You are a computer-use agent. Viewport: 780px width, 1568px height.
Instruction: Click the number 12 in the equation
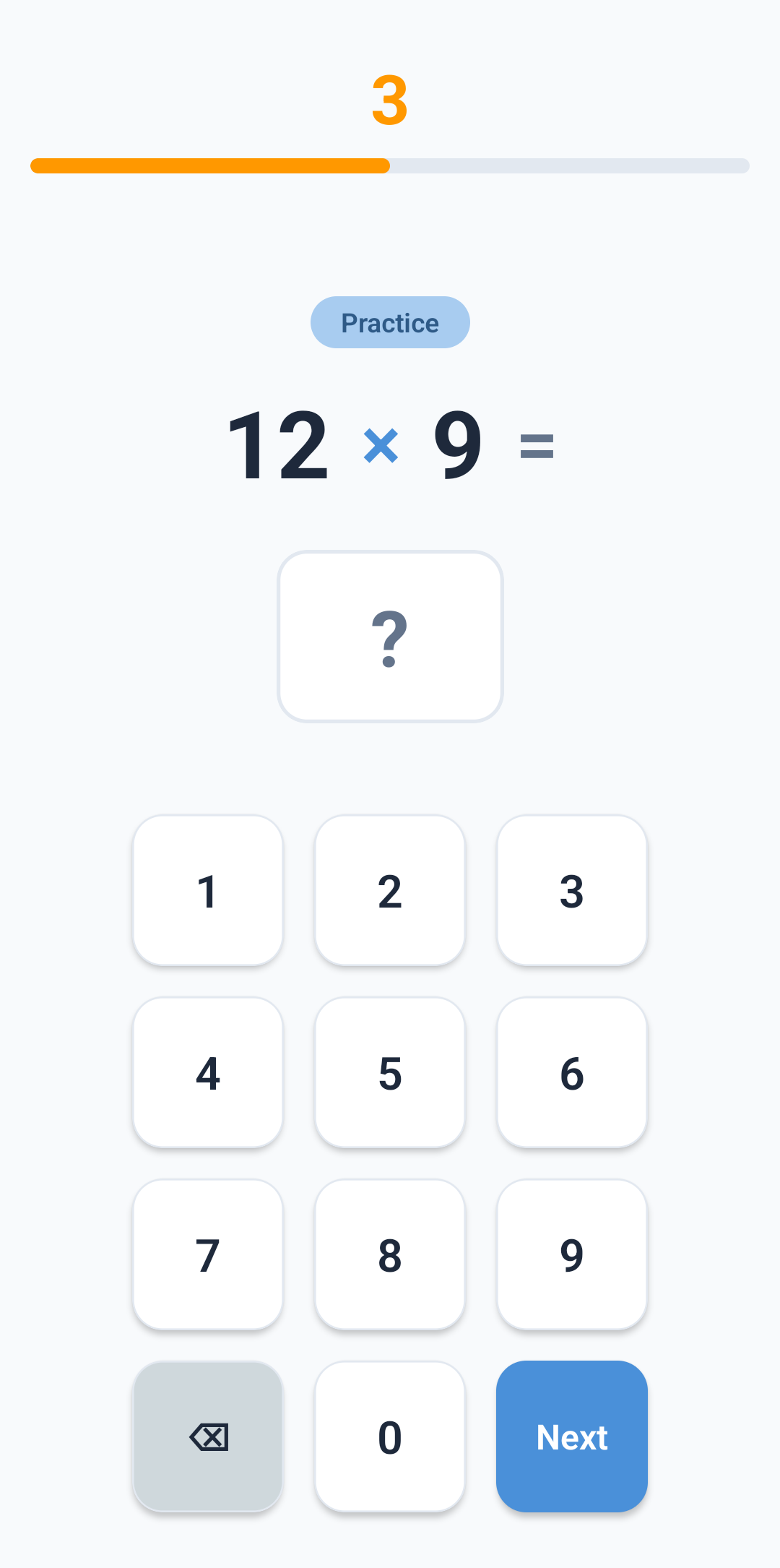click(280, 444)
